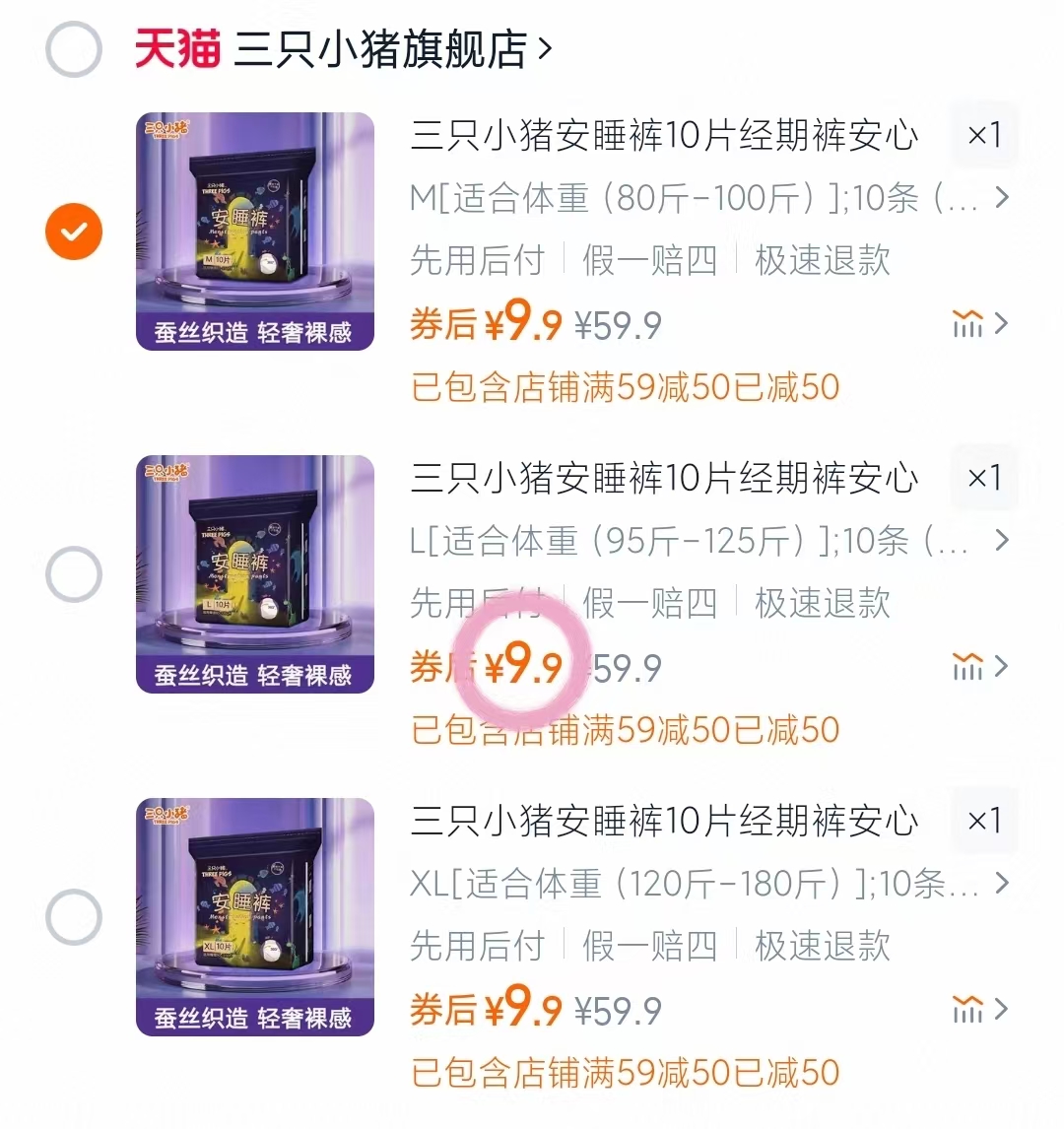Select the L size product checkbox
The width and height of the screenshot is (1064, 1129).
[72, 574]
